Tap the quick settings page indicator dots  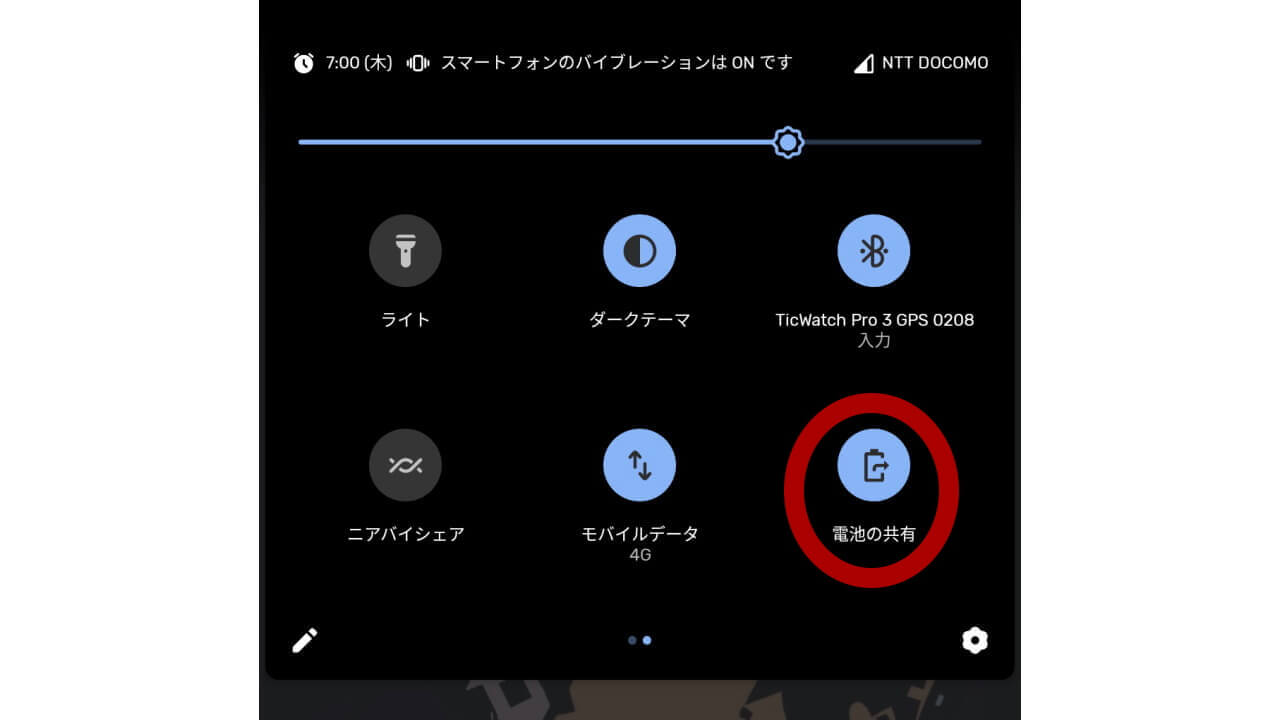coord(639,640)
